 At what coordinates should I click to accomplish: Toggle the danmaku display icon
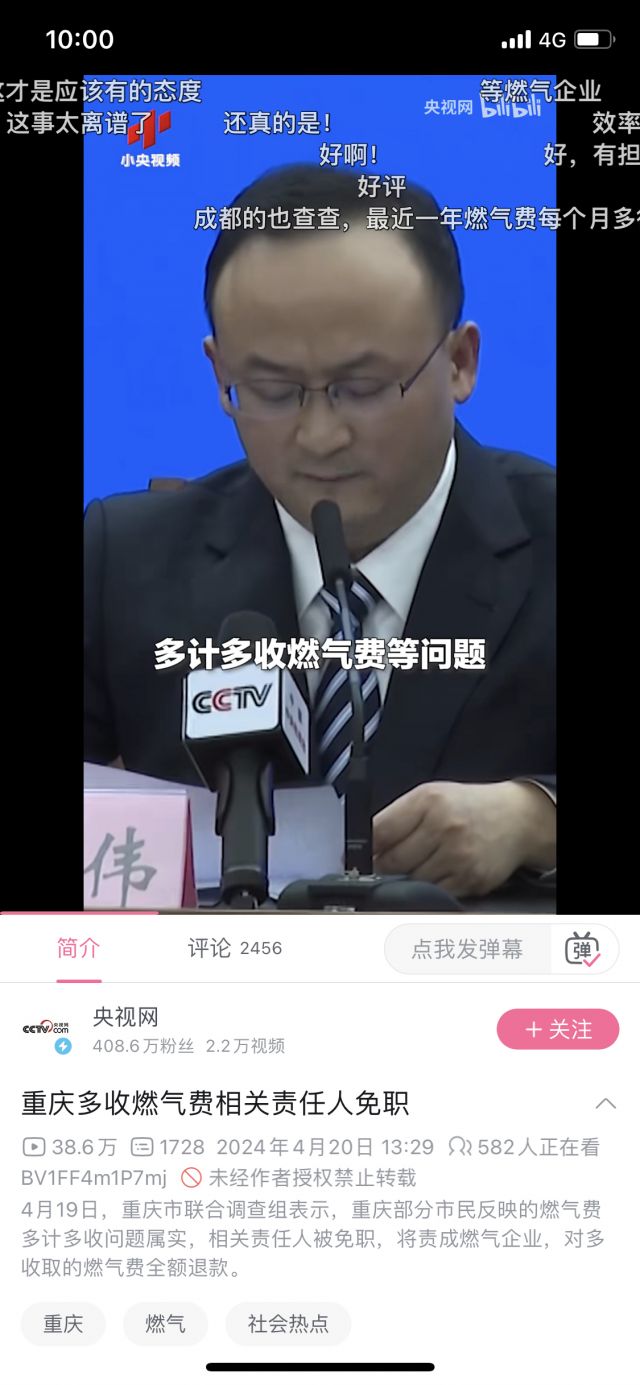click(x=583, y=949)
